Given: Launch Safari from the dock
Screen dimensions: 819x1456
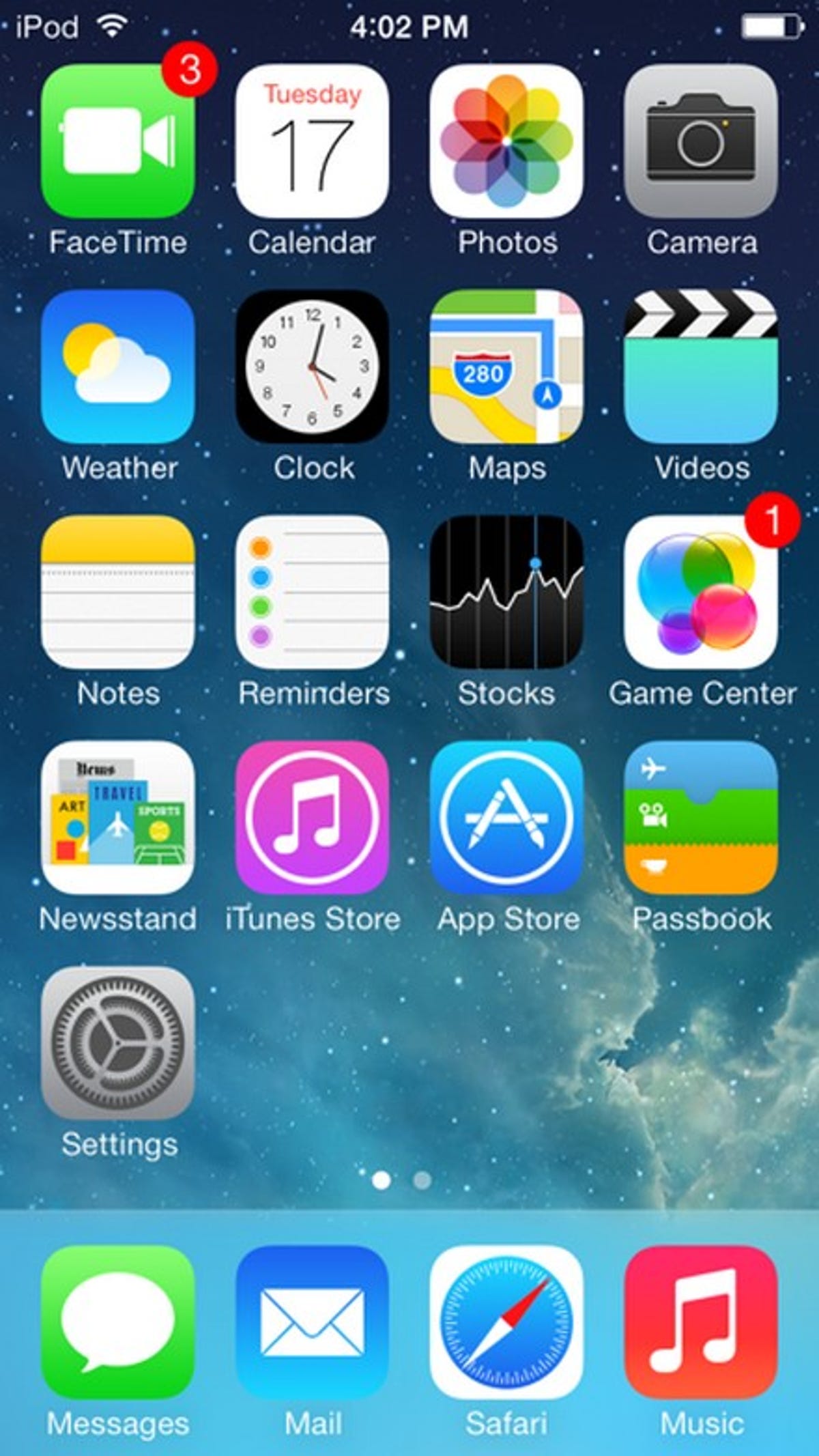Looking at the screenshot, I should pyautogui.click(x=506, y=1322).
